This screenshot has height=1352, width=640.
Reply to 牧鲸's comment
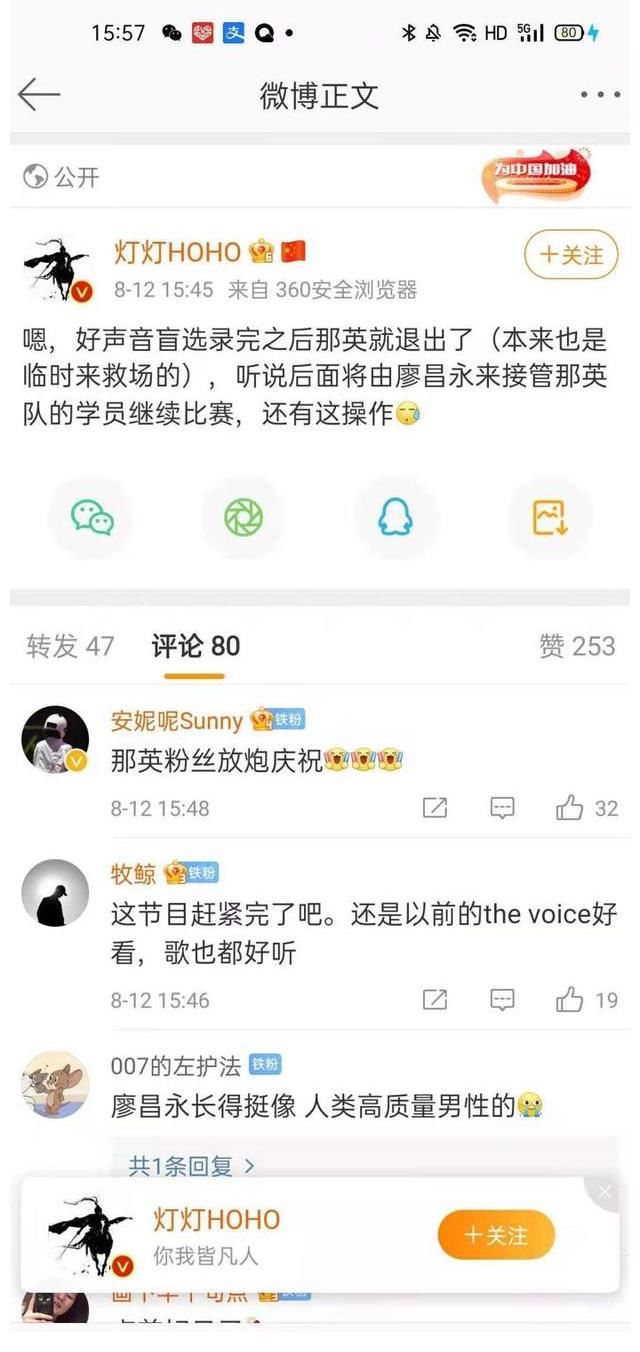(502, 999)
